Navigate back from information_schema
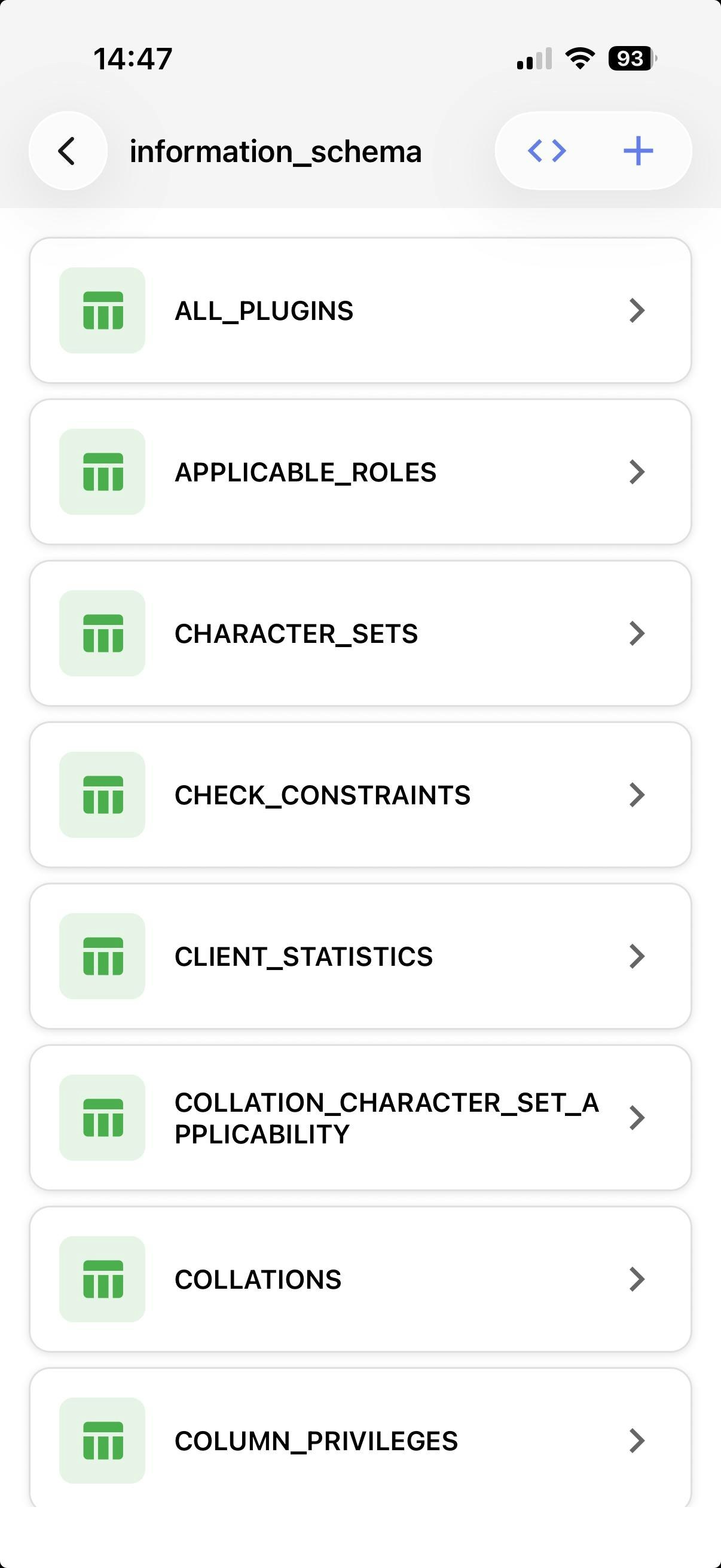 coord(67,150)
